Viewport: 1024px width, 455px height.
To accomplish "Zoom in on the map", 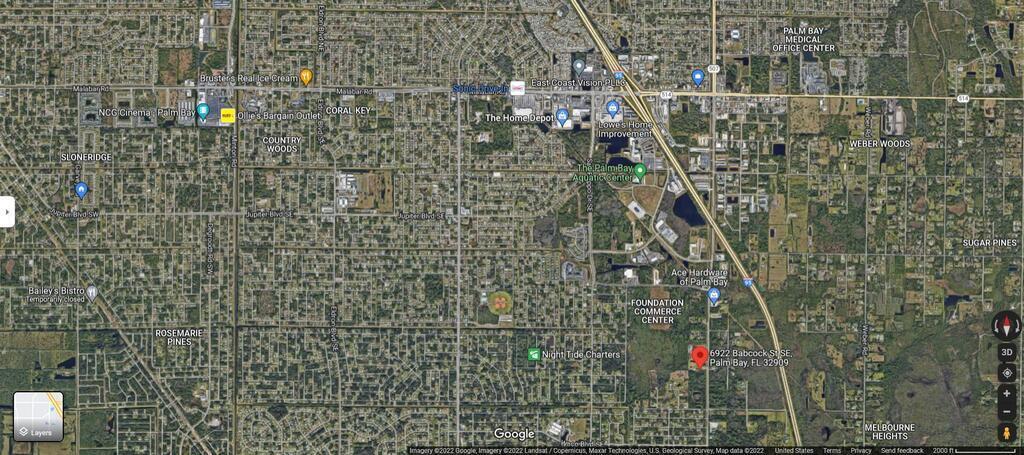I will point(1006,393).
